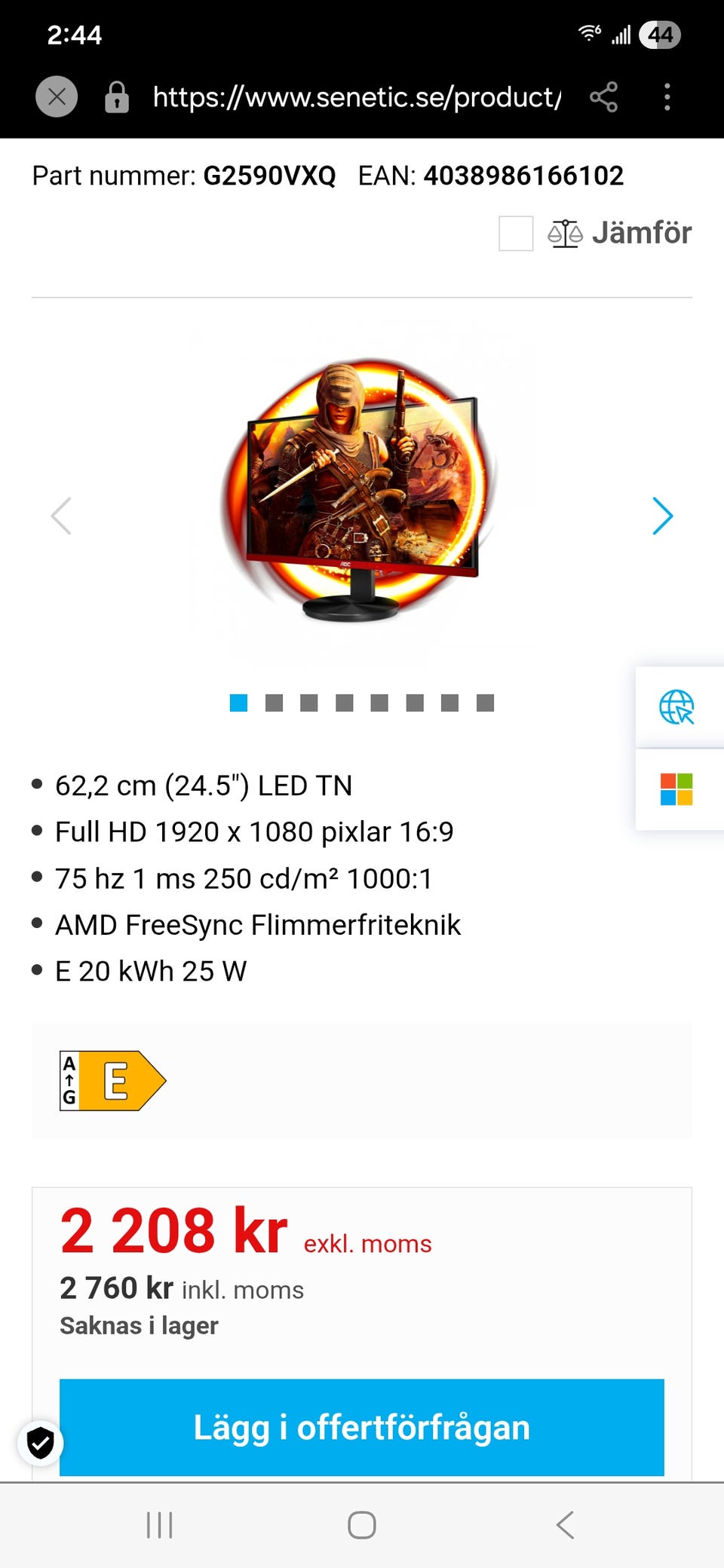Share this product page
724x1568 pixels.
pos(603,97)
